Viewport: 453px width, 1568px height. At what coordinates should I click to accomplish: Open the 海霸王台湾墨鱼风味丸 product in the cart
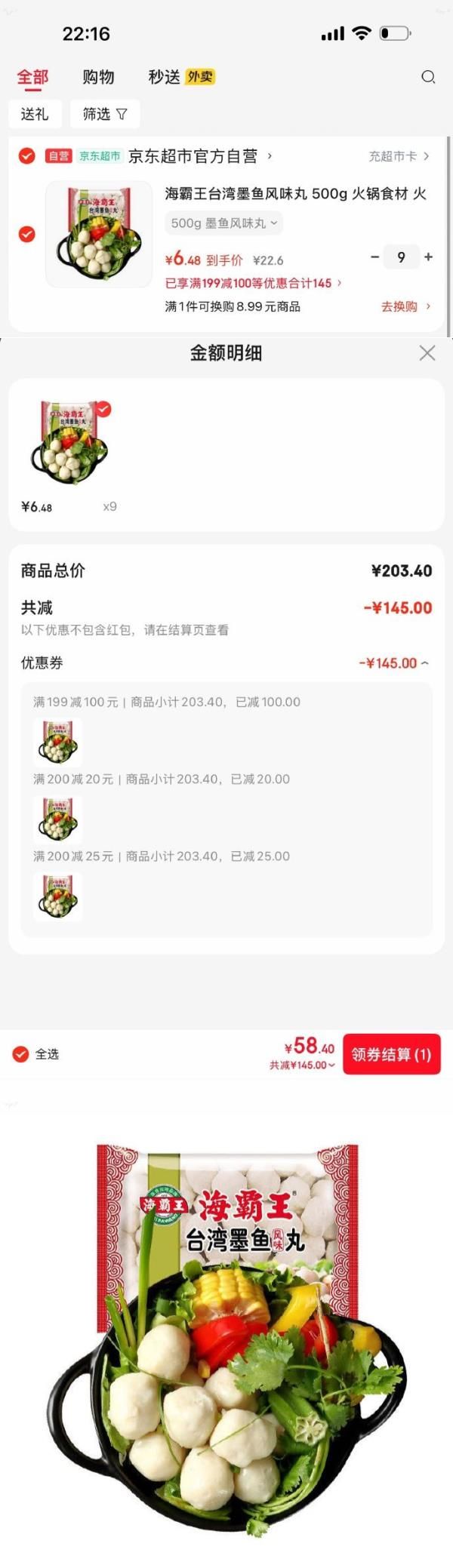[294, 194]
